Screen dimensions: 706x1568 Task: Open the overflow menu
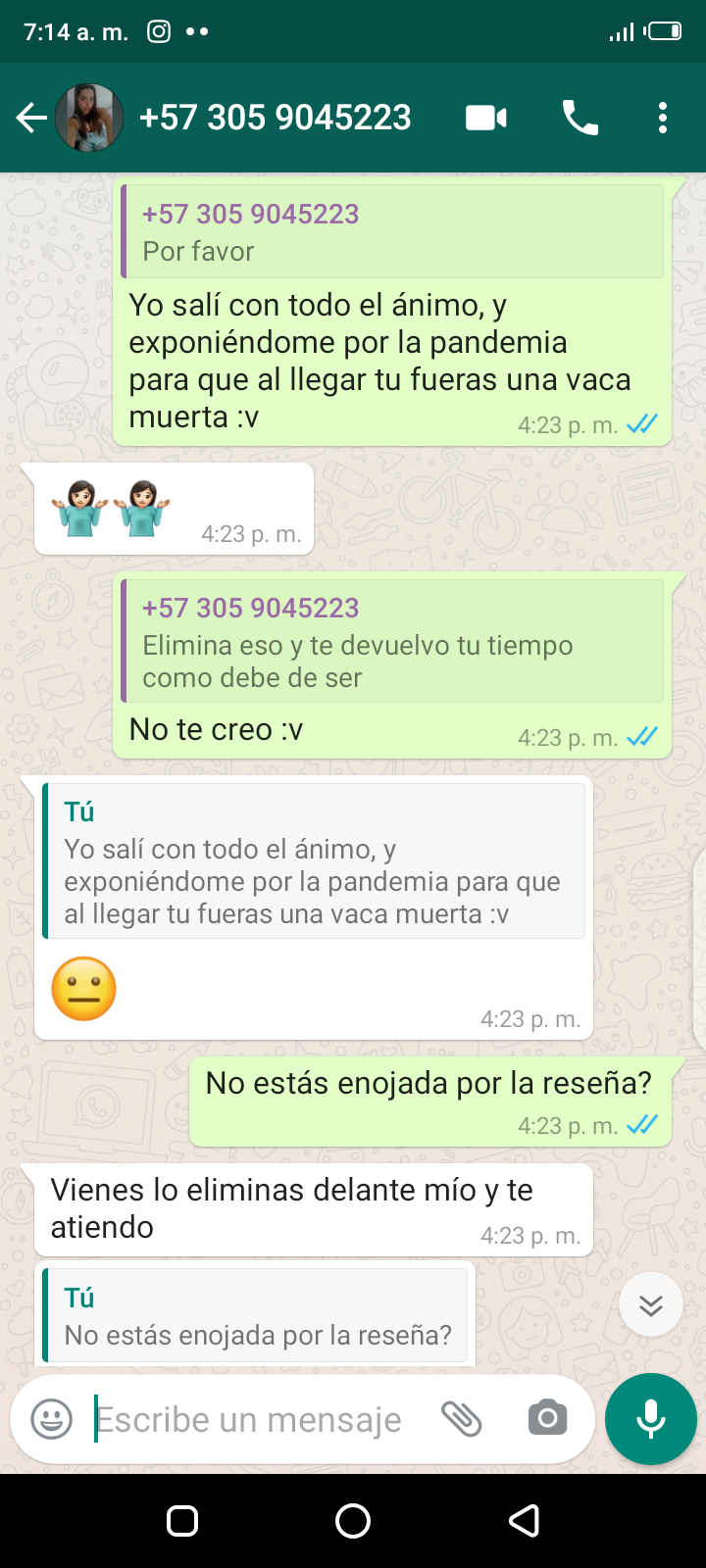coord(663,119)
